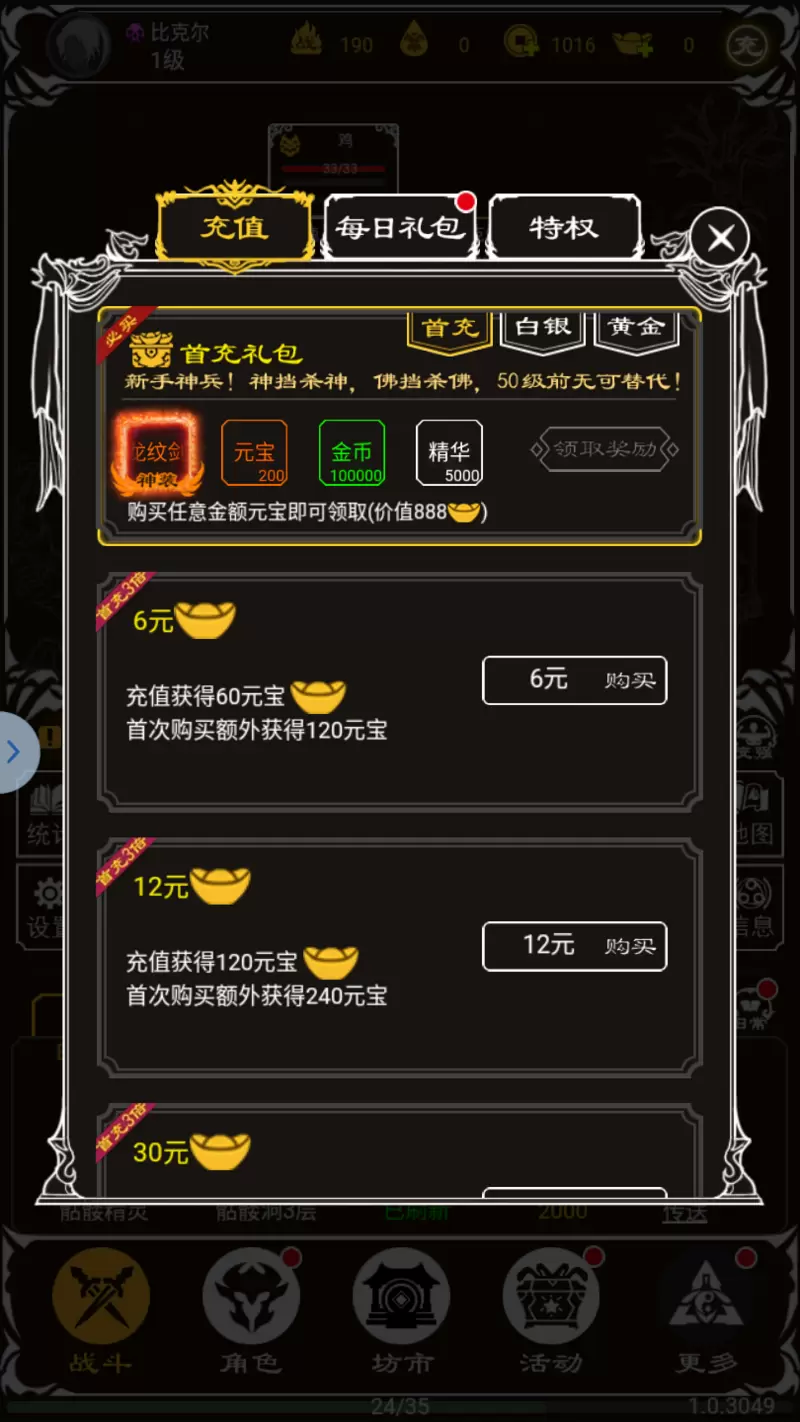View the 金币 100000 reward item
The height and width of the screenshot is (1422, 800).
click(352, 453)
